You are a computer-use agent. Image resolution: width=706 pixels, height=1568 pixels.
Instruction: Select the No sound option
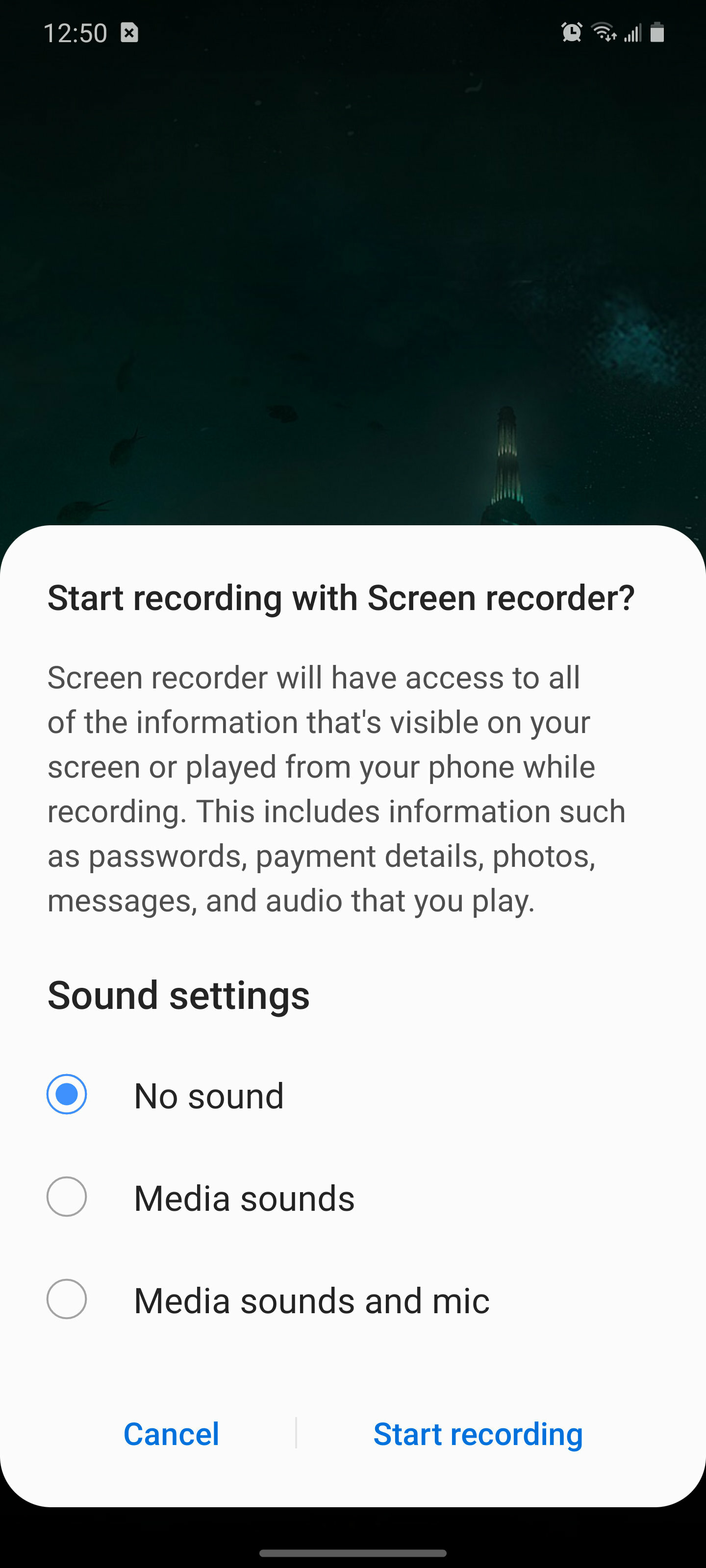tap(353, 1095)
